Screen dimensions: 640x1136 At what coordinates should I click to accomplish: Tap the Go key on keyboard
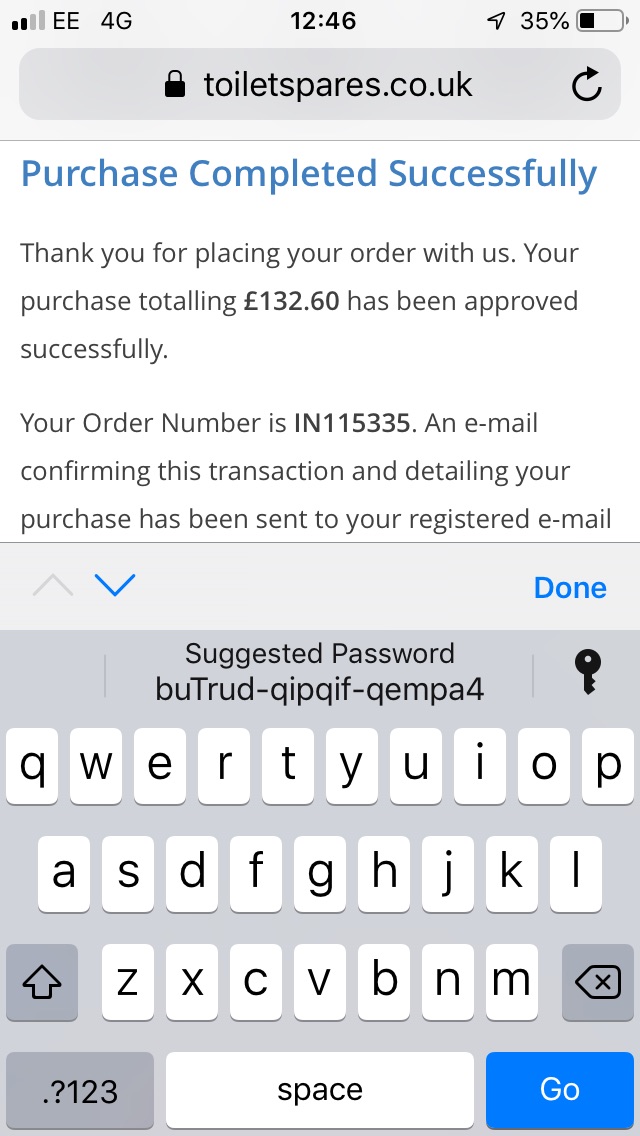tap(560, 1089)
